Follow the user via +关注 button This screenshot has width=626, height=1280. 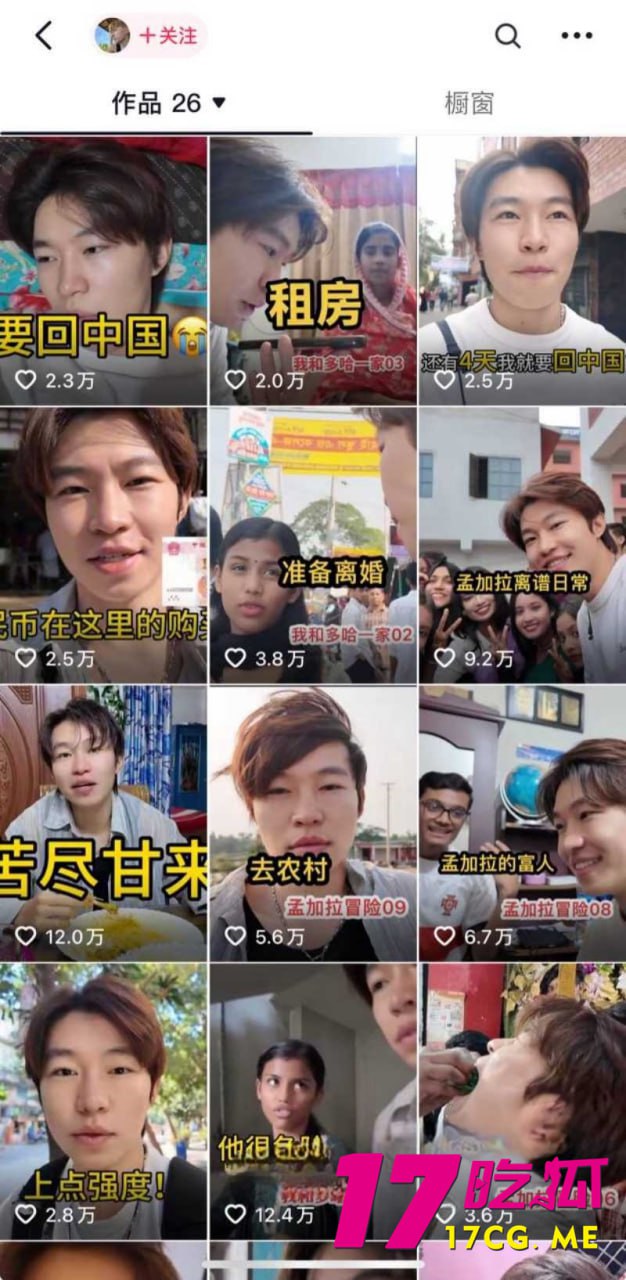[x=167, y=36]
